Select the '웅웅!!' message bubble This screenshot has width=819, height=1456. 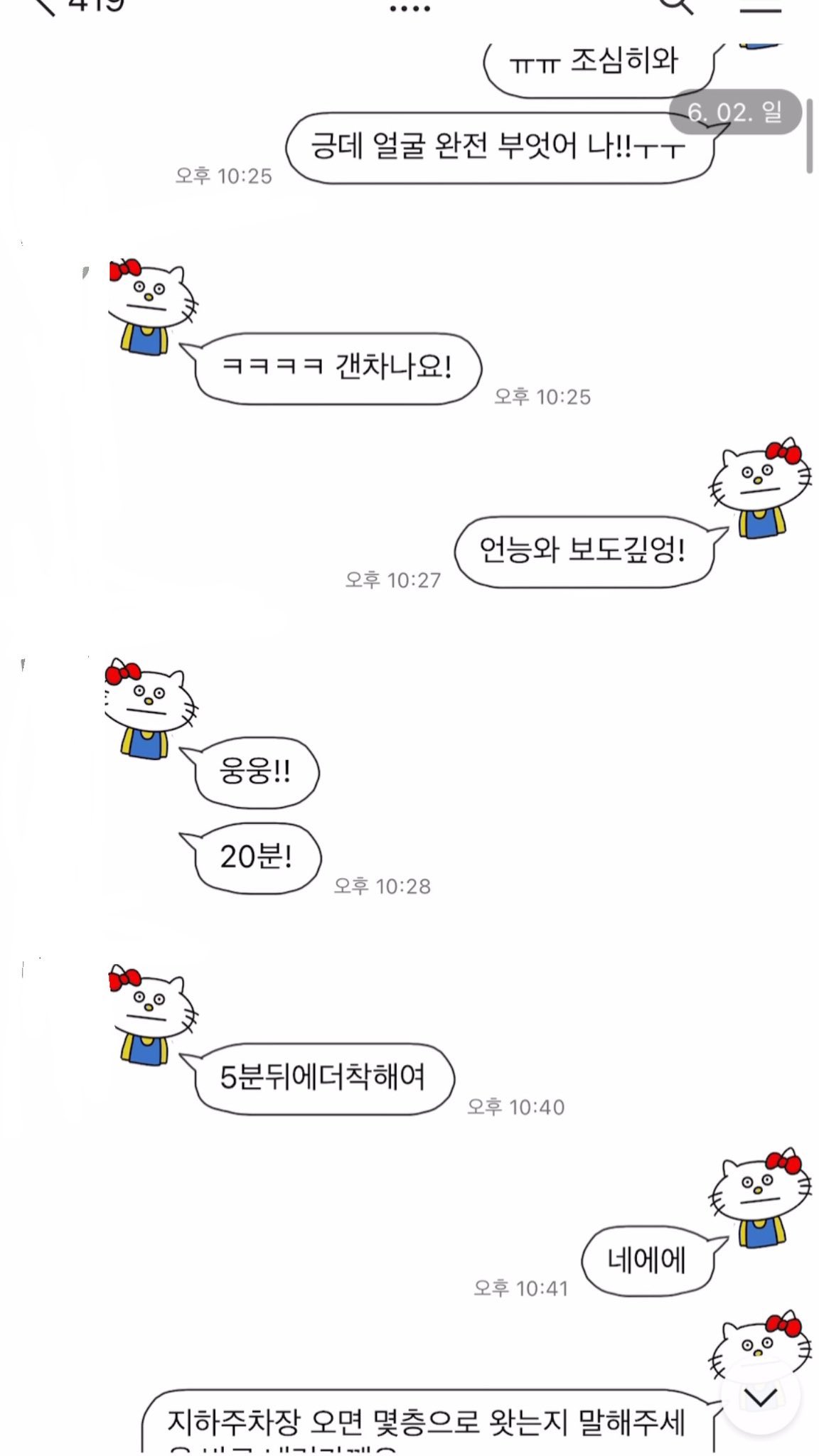click(257, 773)
